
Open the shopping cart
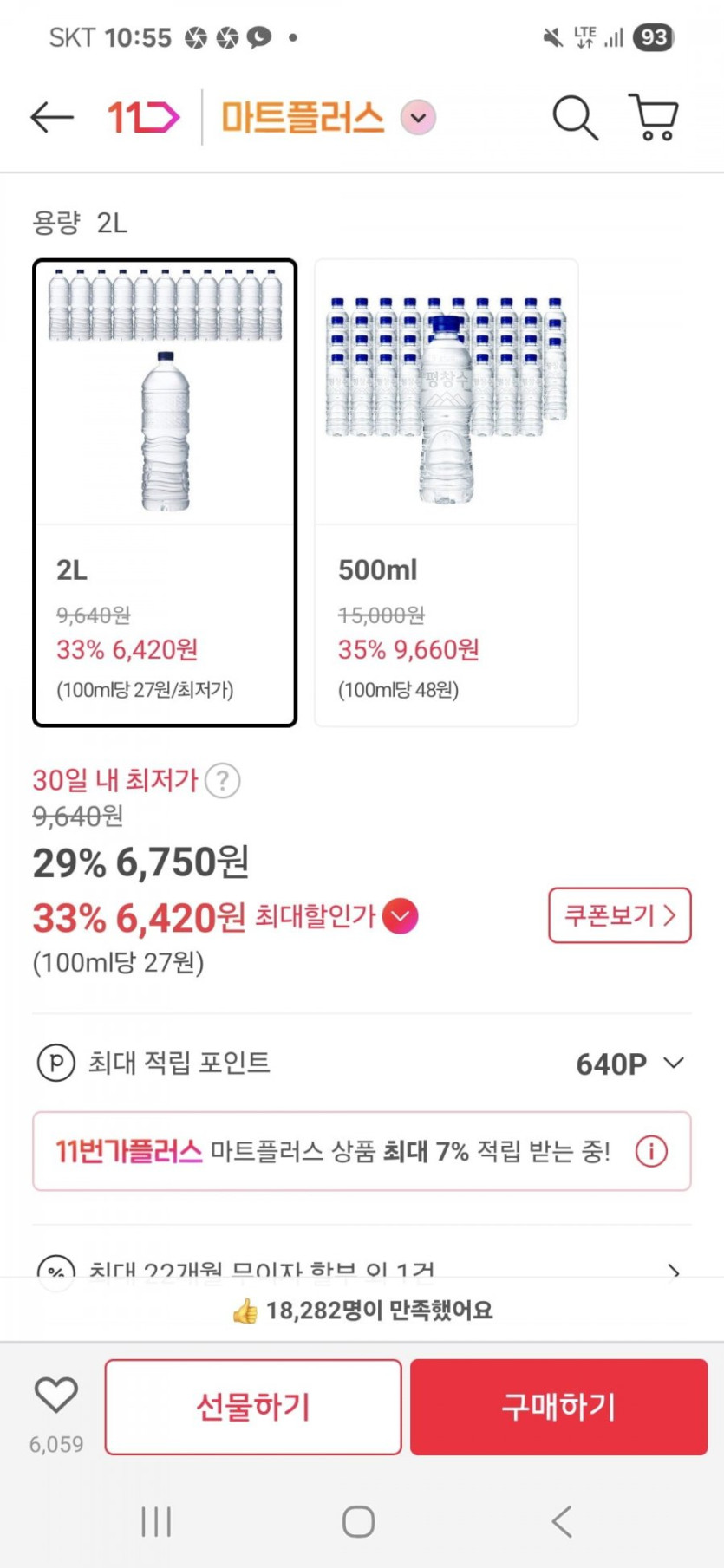coord(654,117)
